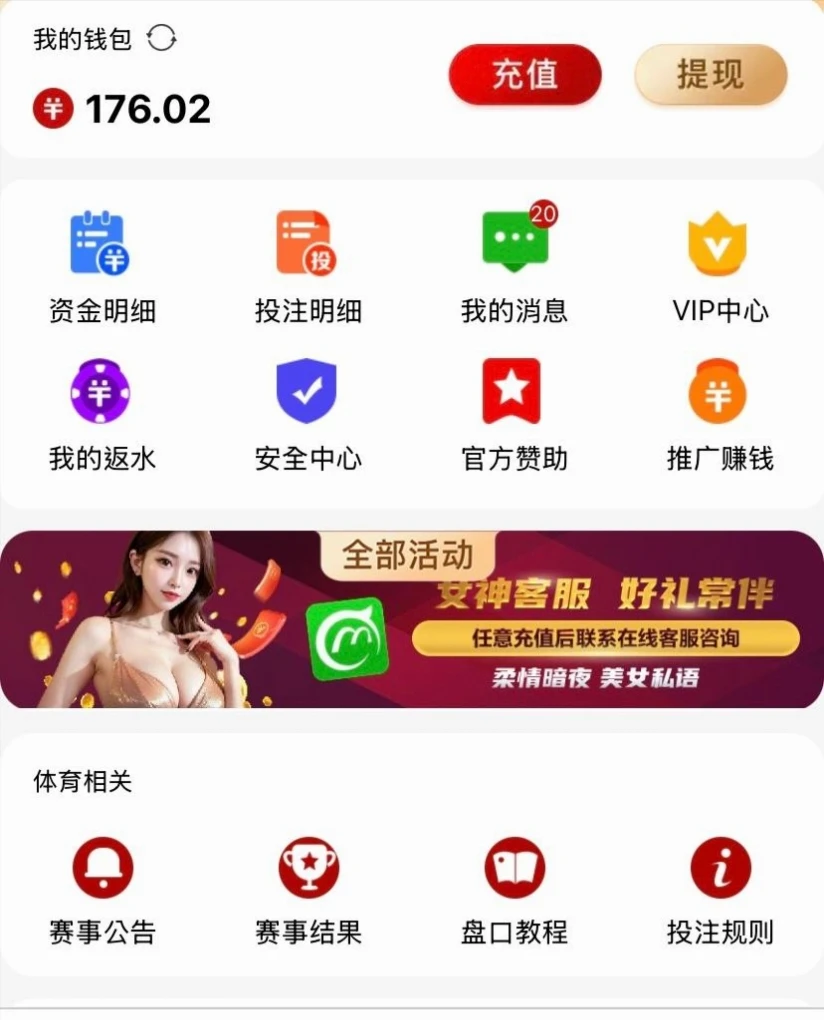Open the 全部活动 promotions banner
Image resolution: width=824 pixels, height=1020 pixels.
tap(412, 620)
